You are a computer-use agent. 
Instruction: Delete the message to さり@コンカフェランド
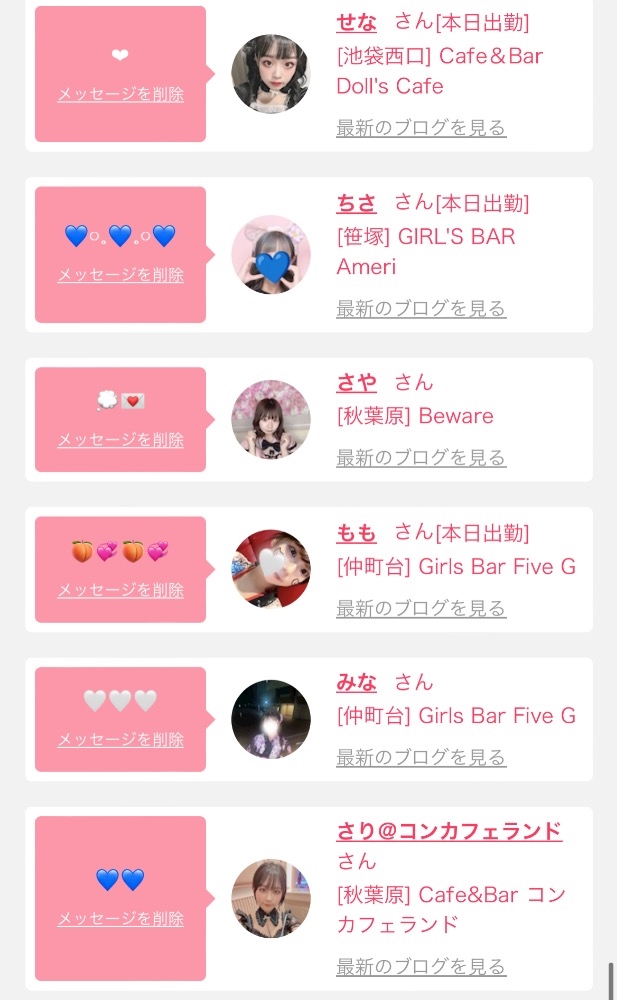(120, 919)
